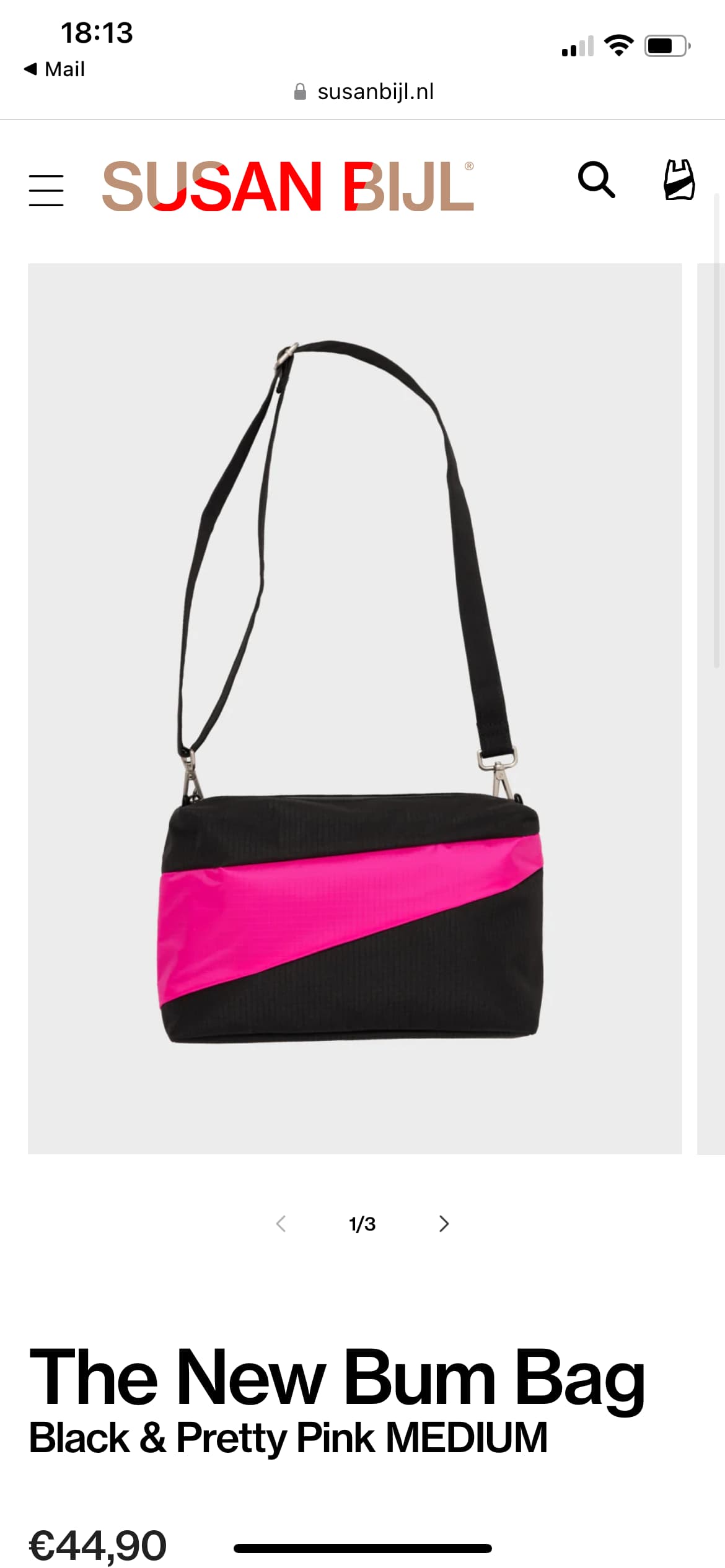Viewport: 725px width, 1568px height.
Task: Show the next product image
Action: [x=444, y=1223]
